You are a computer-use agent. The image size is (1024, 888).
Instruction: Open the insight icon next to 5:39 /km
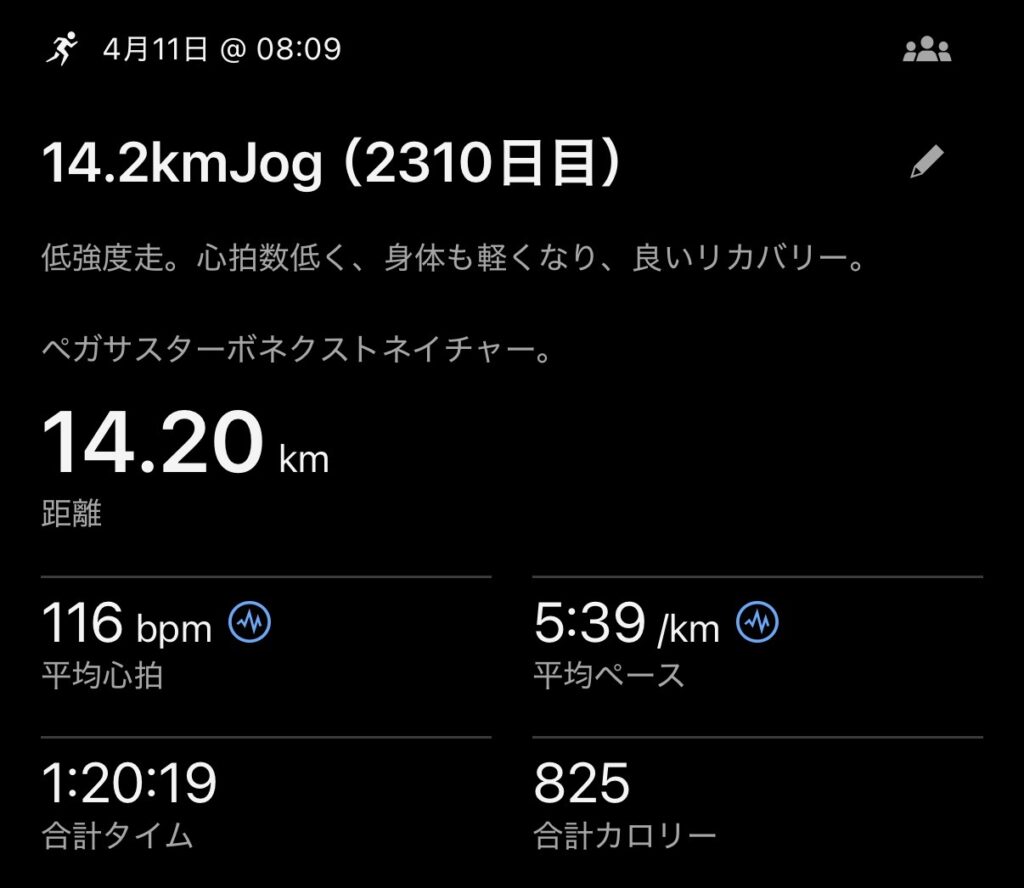(x=757, y=625)
